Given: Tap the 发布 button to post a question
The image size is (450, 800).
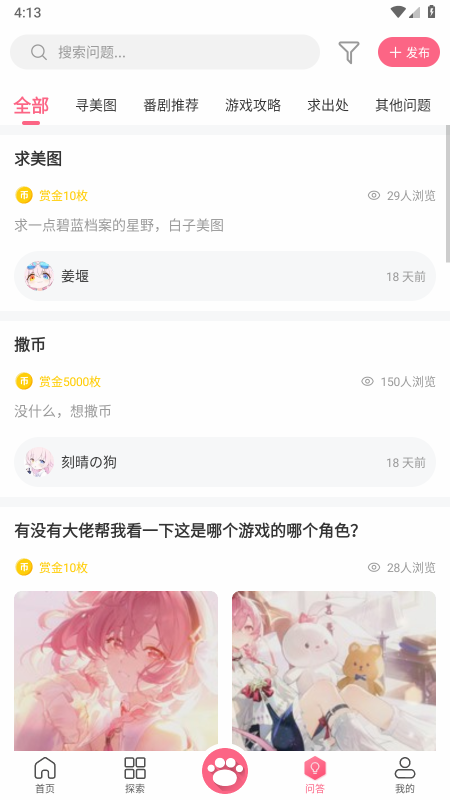Looking at the screenshot, I should click(409, 52).
